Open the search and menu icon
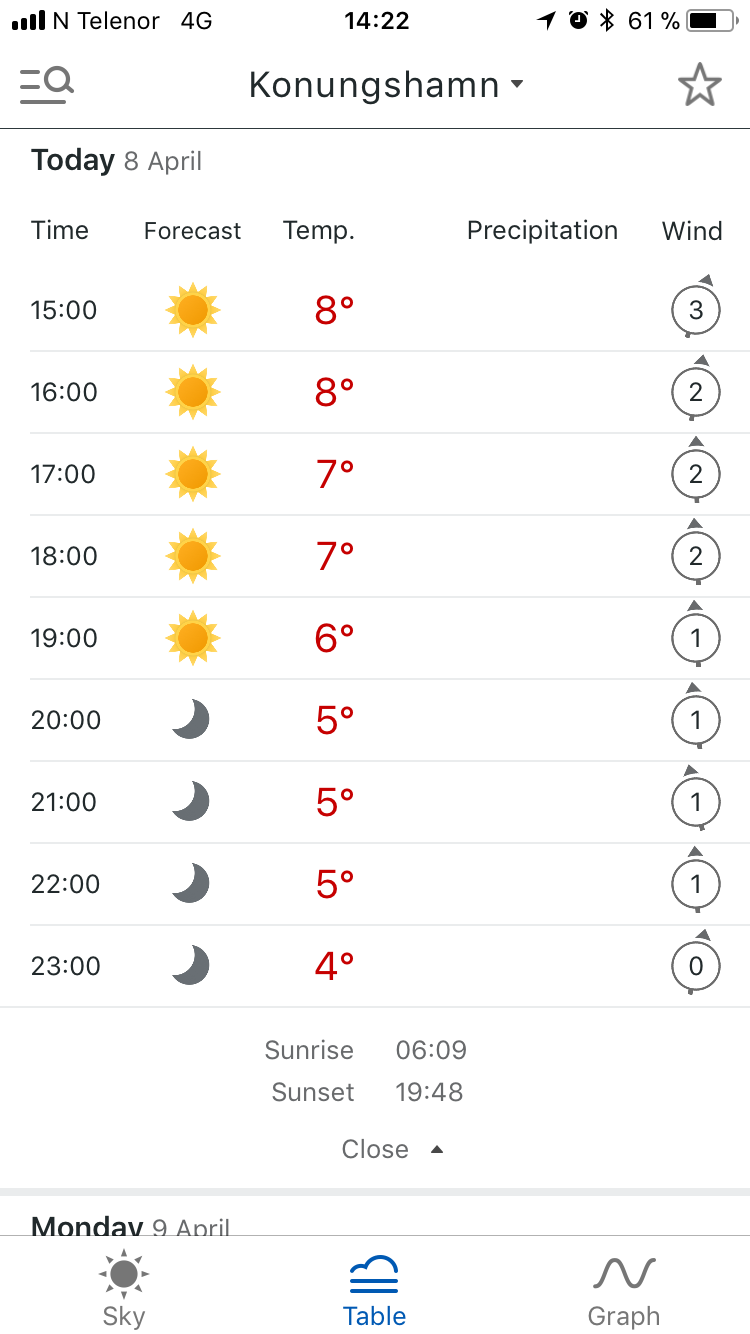Viewport: 750px width, 1334px height. pyautogui.click(x=47, y=85)
